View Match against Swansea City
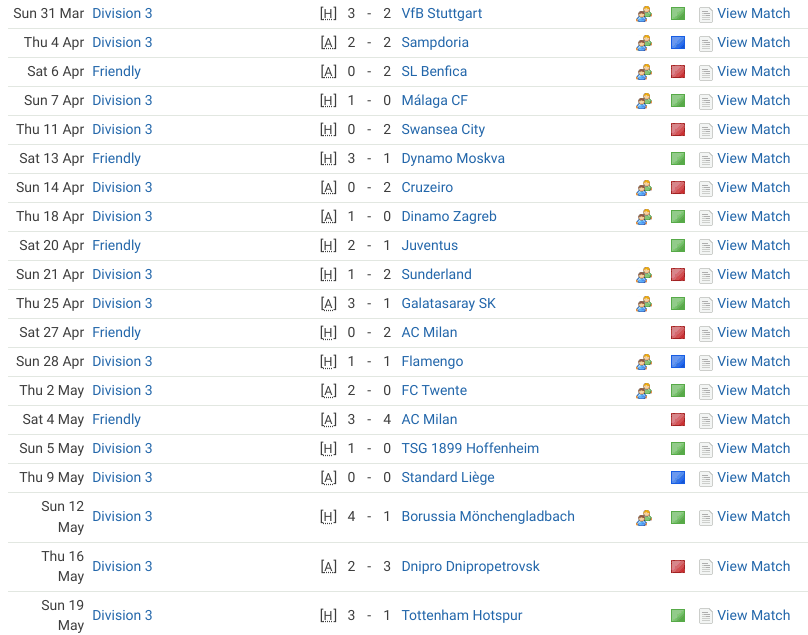 [x=753, y=129]
